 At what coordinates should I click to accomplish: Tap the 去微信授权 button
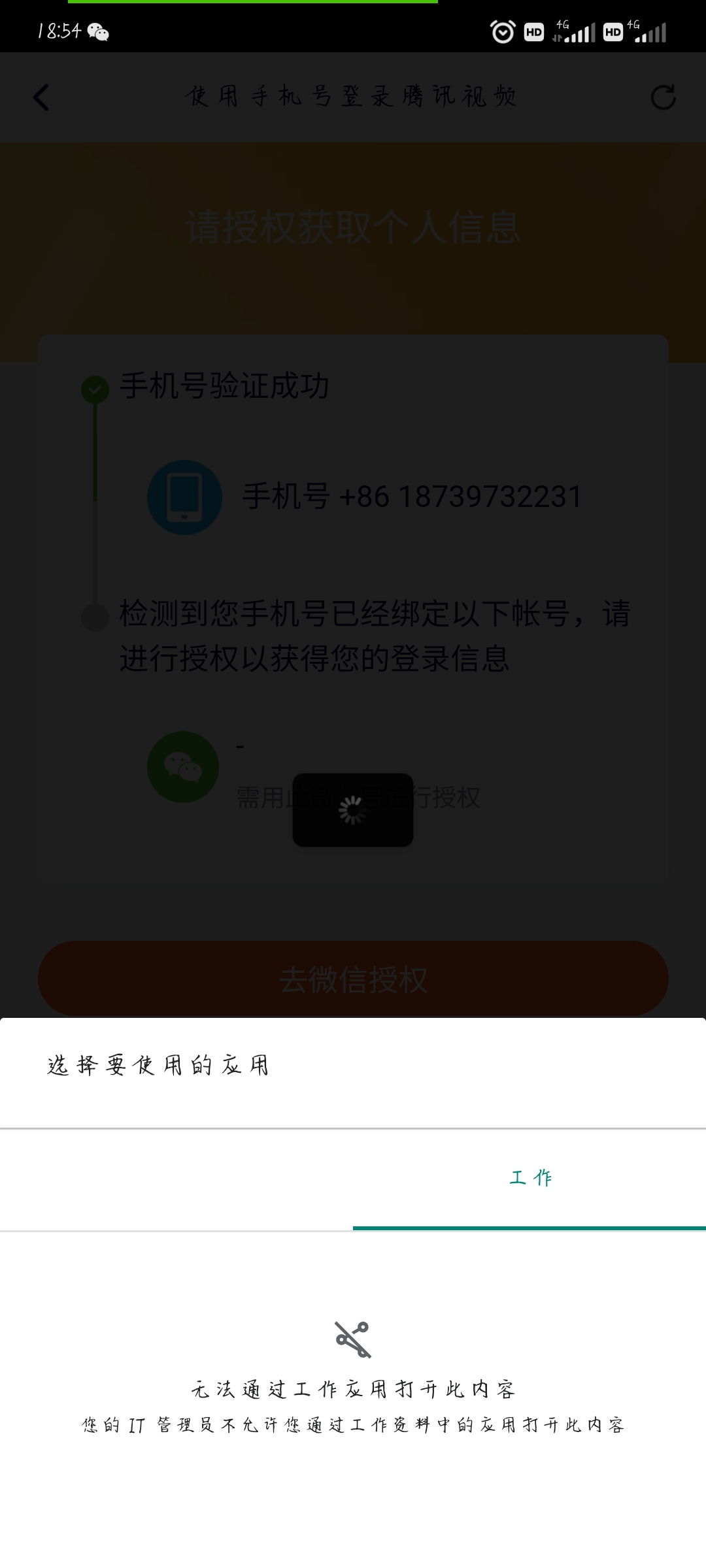click(x=353, y=979)
